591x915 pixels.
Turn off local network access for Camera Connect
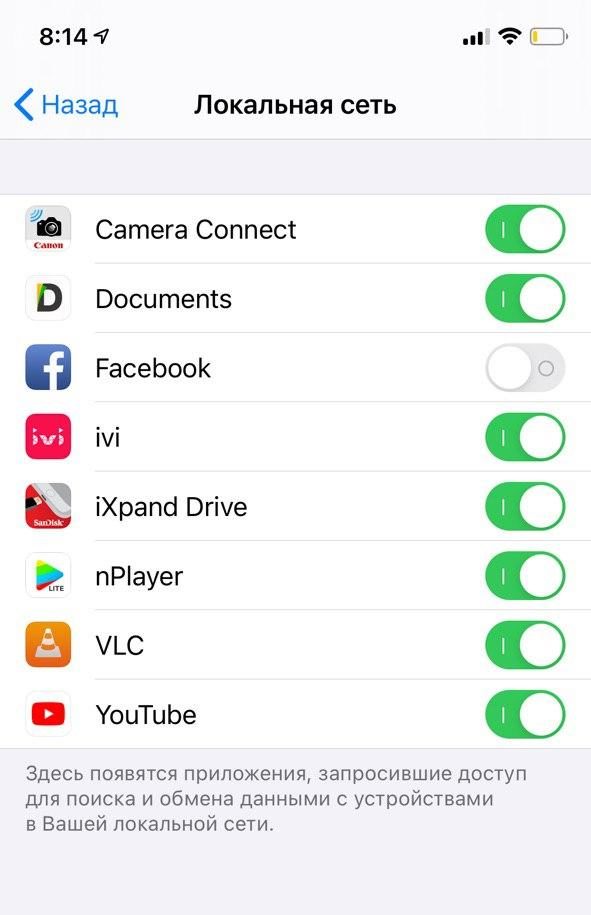tap(525, 229)
